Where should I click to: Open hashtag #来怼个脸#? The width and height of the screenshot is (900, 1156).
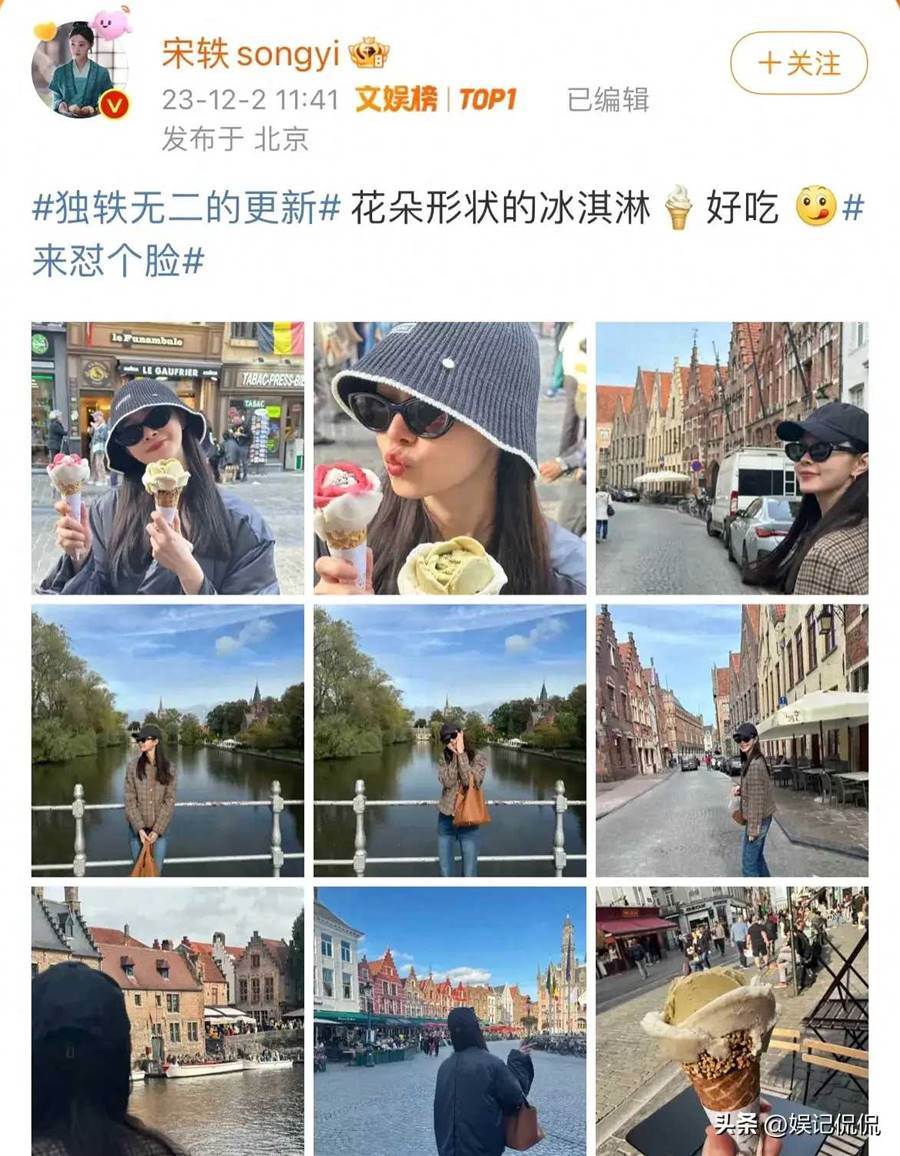click(x=118, y=260)
